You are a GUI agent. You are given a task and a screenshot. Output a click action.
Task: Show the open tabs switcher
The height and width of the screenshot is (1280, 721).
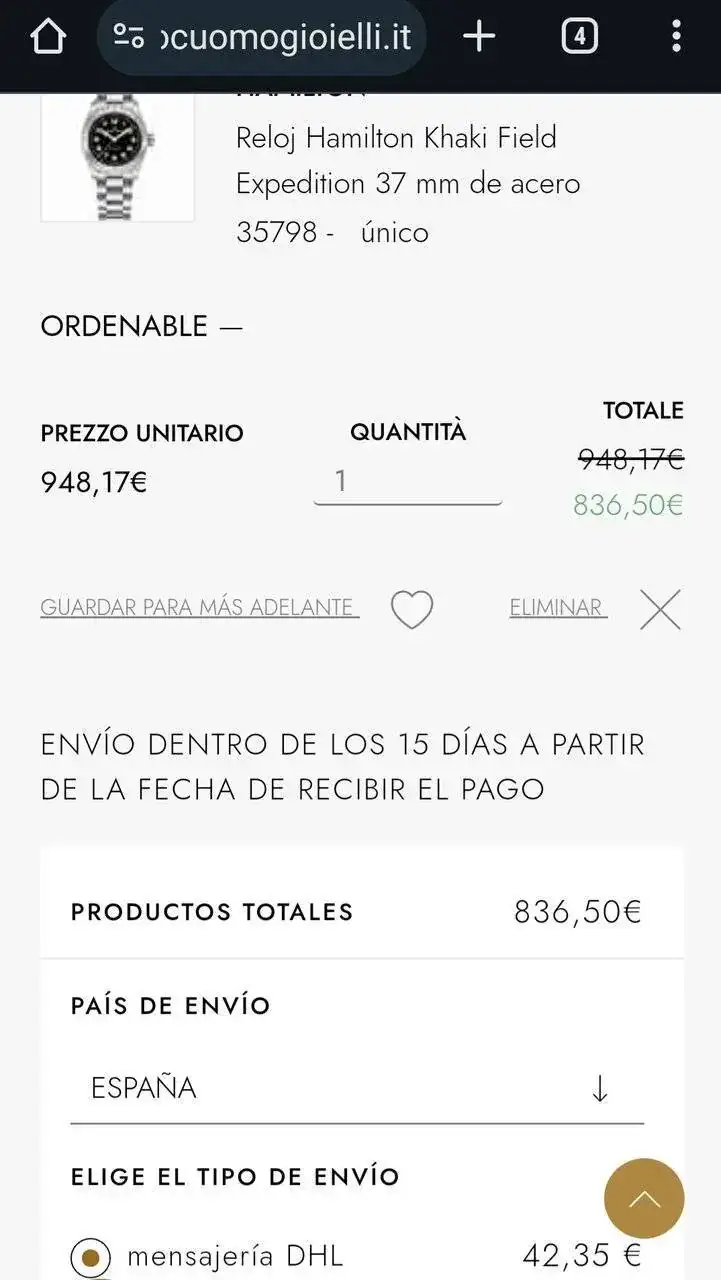(x=579, y=38)
